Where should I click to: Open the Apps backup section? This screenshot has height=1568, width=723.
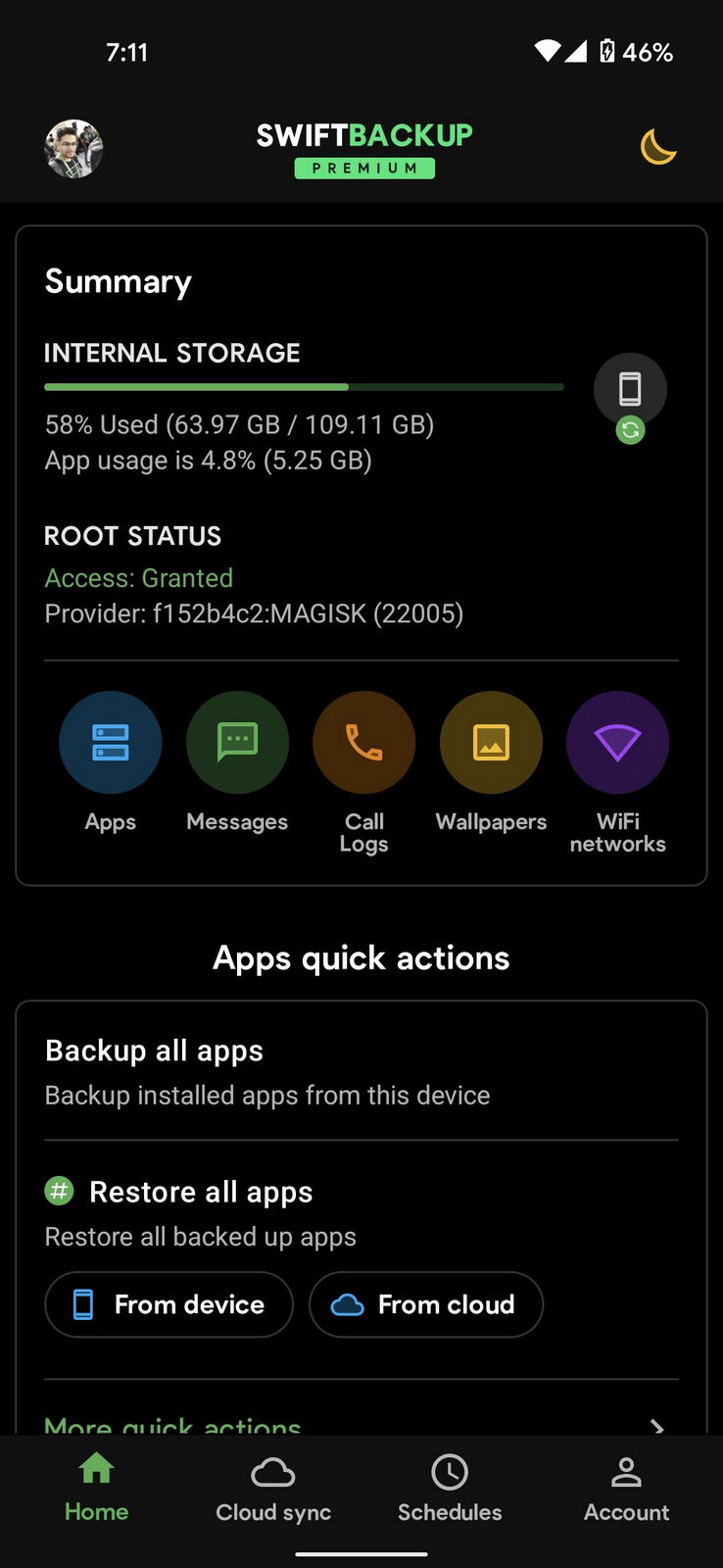(x=110, y=743)
